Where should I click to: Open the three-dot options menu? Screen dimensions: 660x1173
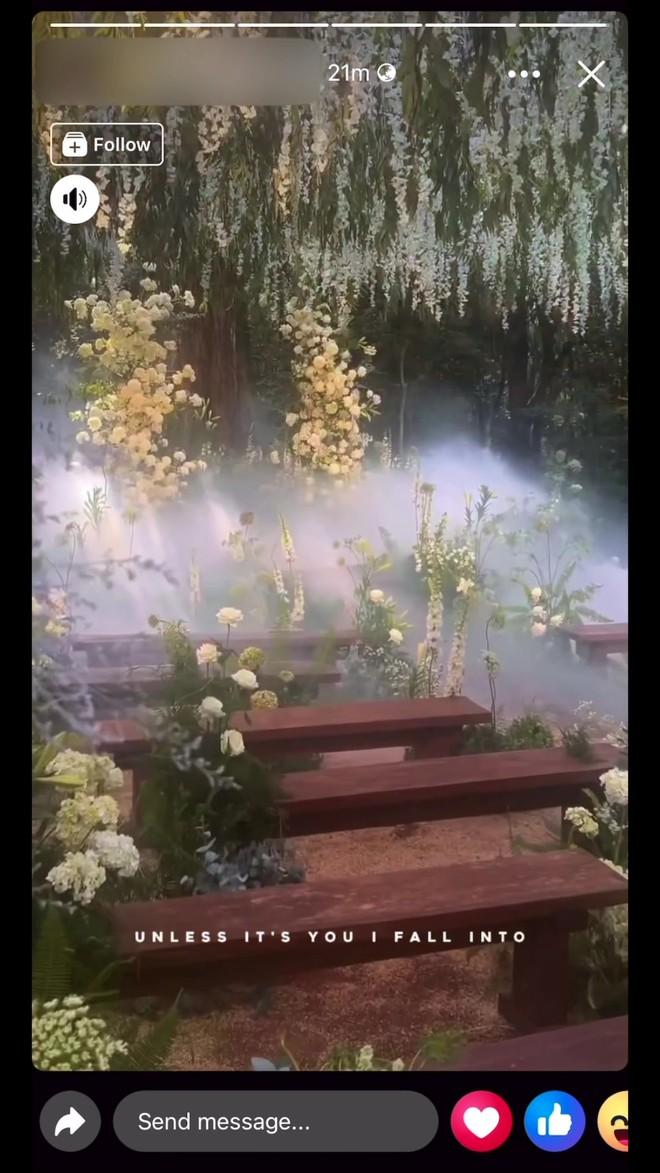click(523, 74)
